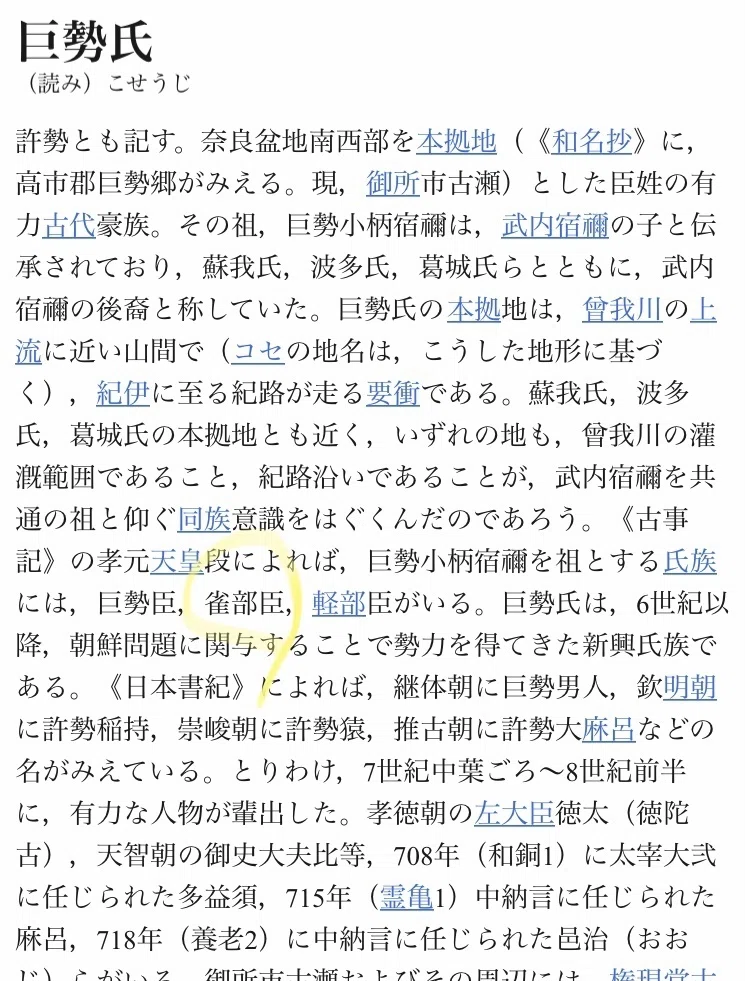Viewport: 745px width, 981px height.
Task: Open the 霊亀 link
Action: [x=407, y=897]
